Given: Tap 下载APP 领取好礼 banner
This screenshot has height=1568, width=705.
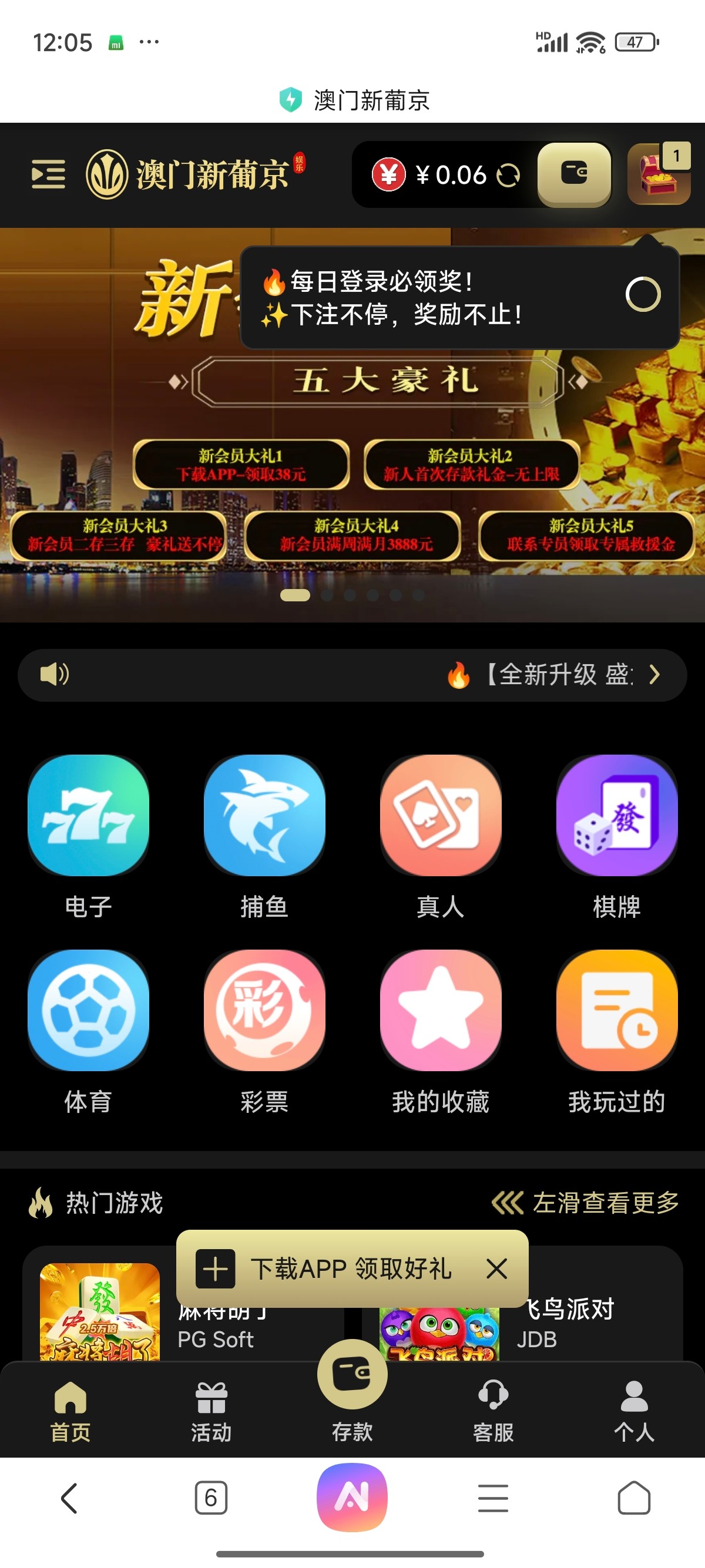Looking at the screenshot, I should pyautogui.click(x=341, y=1269).
